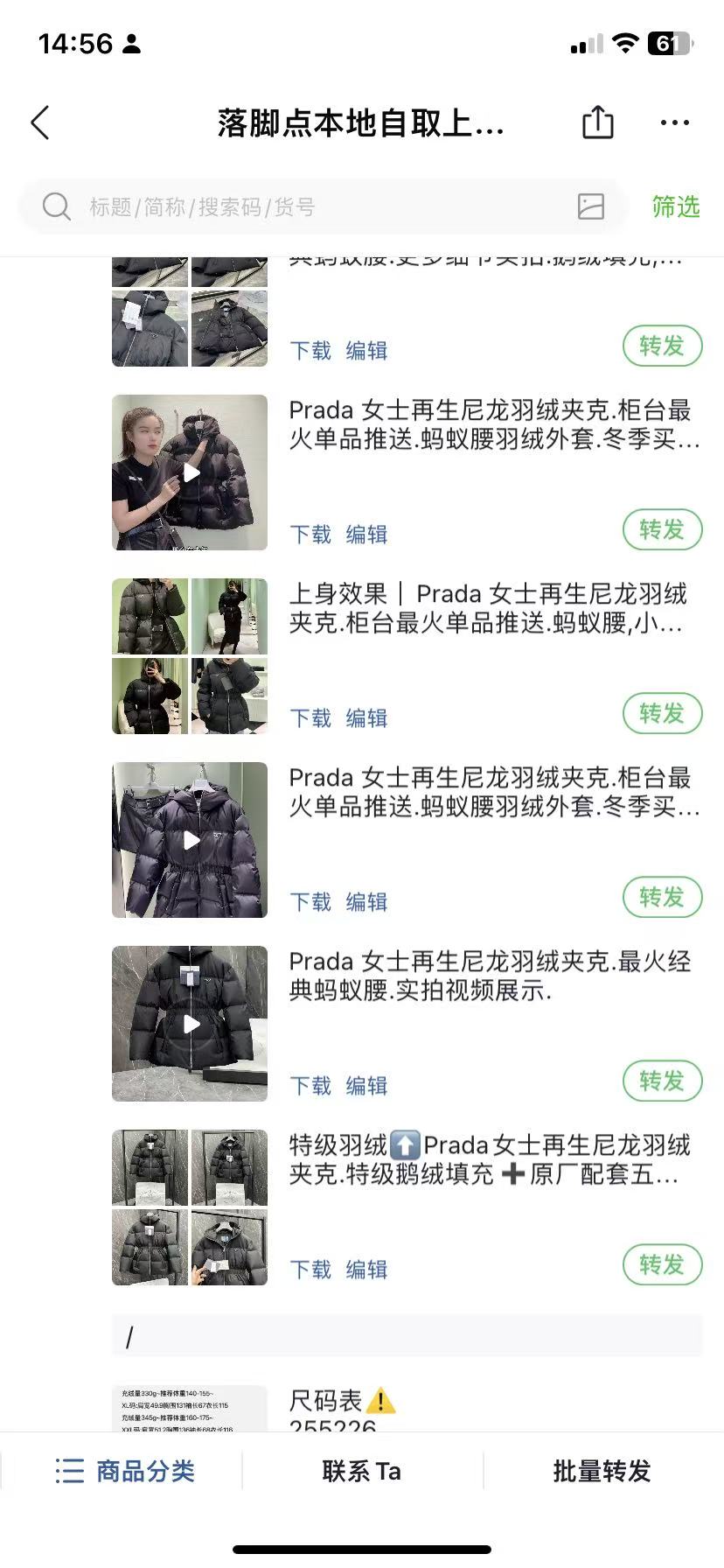Go back using the arrow icon
The image size is (724, 1568).
(x=40, y=123)
